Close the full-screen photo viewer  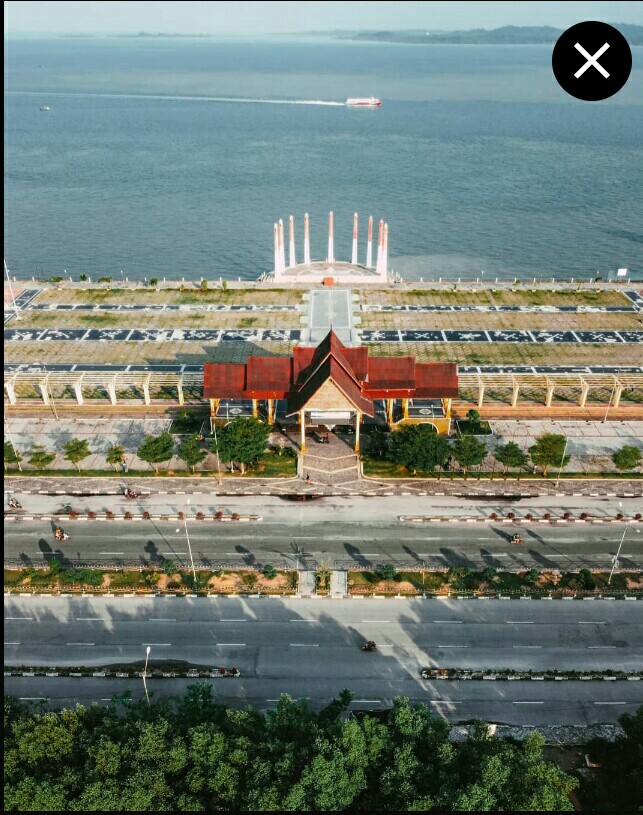(591, 61)
